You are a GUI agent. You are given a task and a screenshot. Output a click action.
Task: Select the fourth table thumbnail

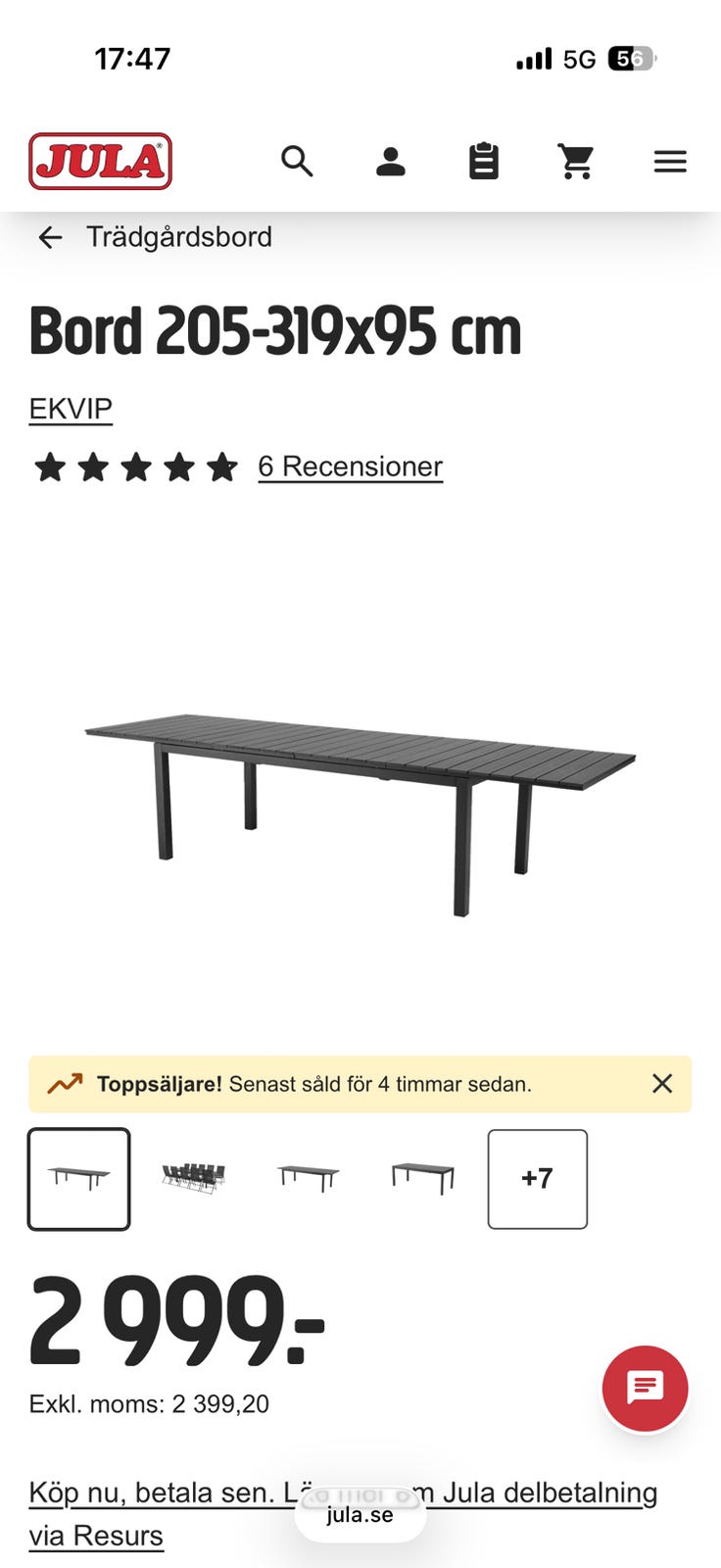tap(423, 1178)
